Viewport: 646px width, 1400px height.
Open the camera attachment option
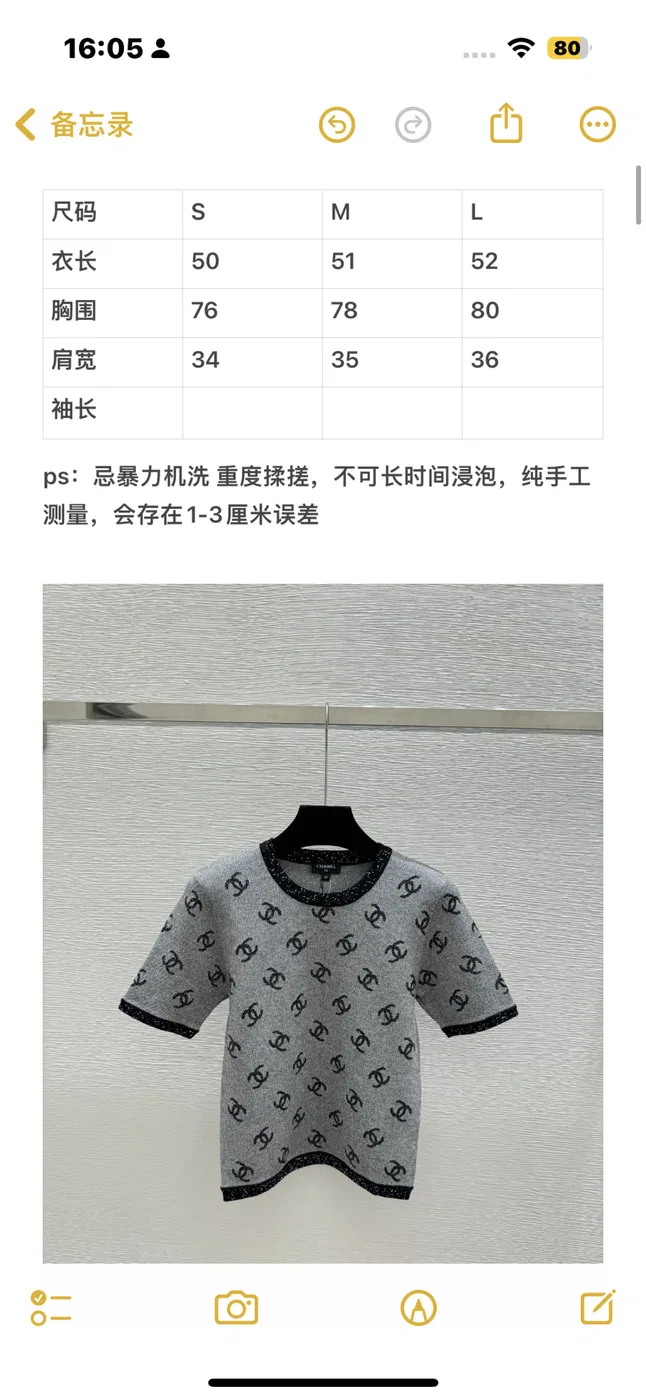(237, 1308)
